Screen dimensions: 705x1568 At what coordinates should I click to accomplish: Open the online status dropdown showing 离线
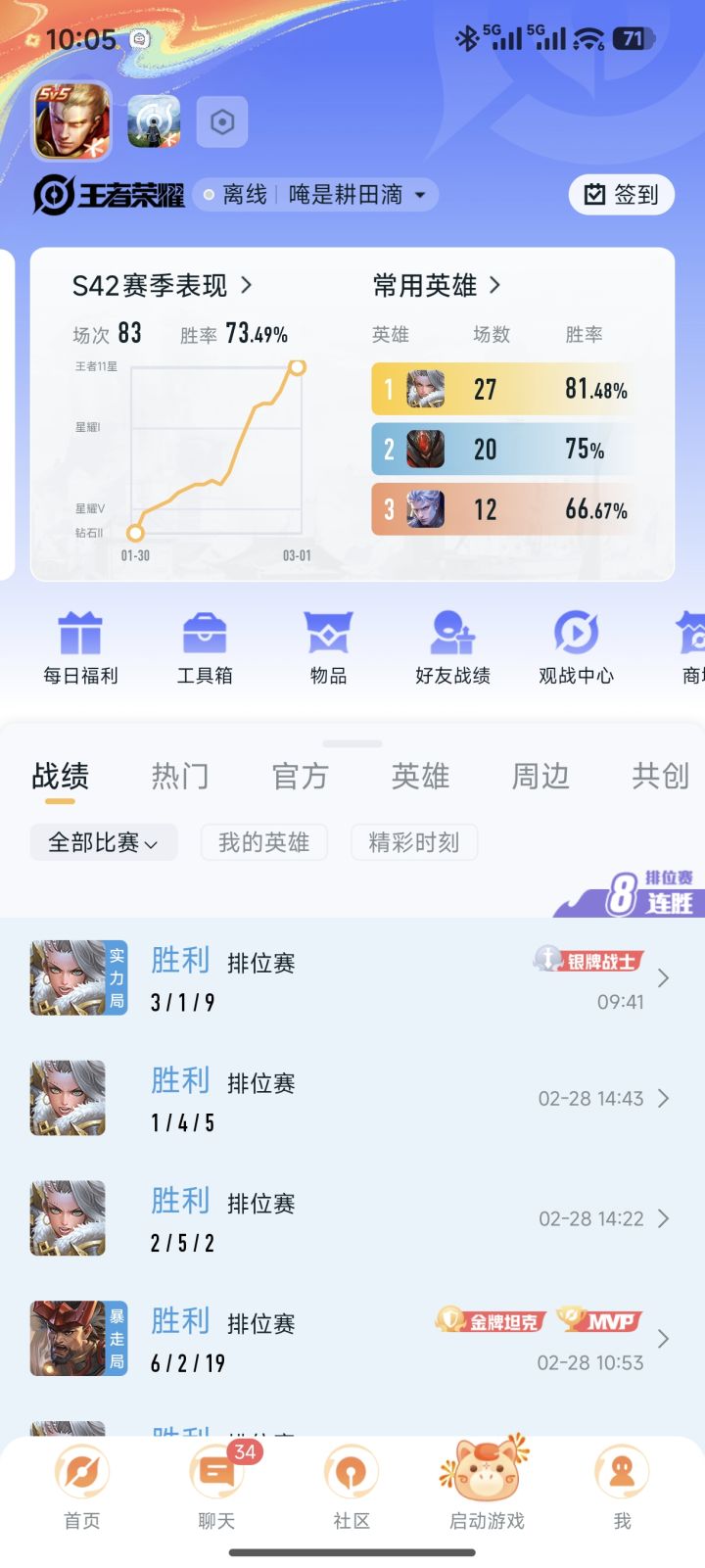click(x=315, y=194)
